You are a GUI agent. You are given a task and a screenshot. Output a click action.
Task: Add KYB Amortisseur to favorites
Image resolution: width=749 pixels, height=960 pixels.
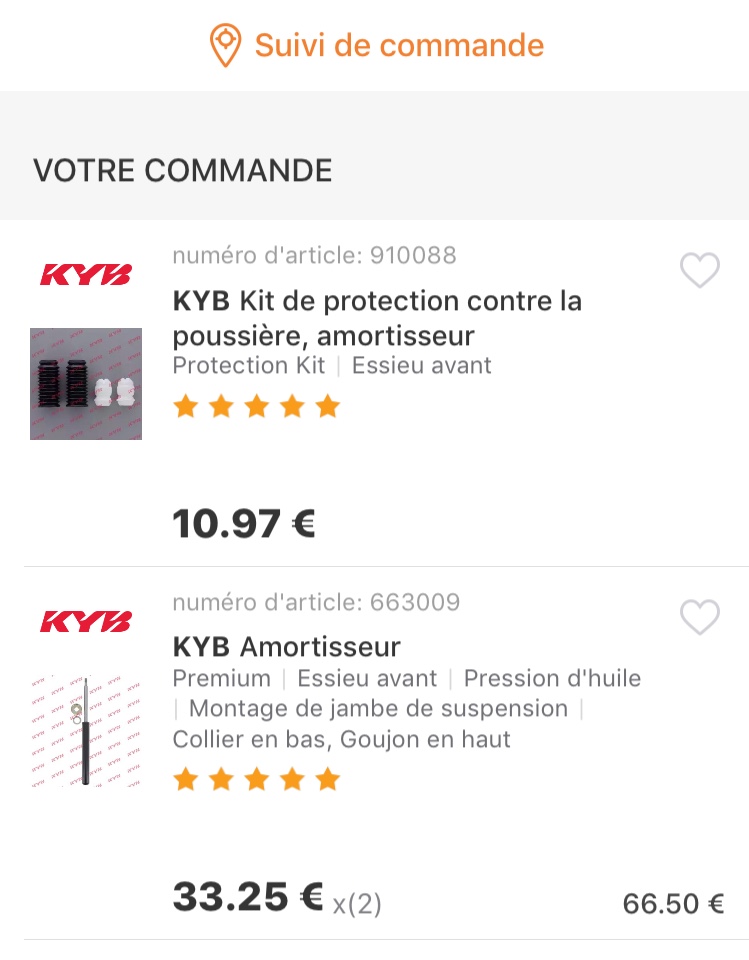[699, 618]
